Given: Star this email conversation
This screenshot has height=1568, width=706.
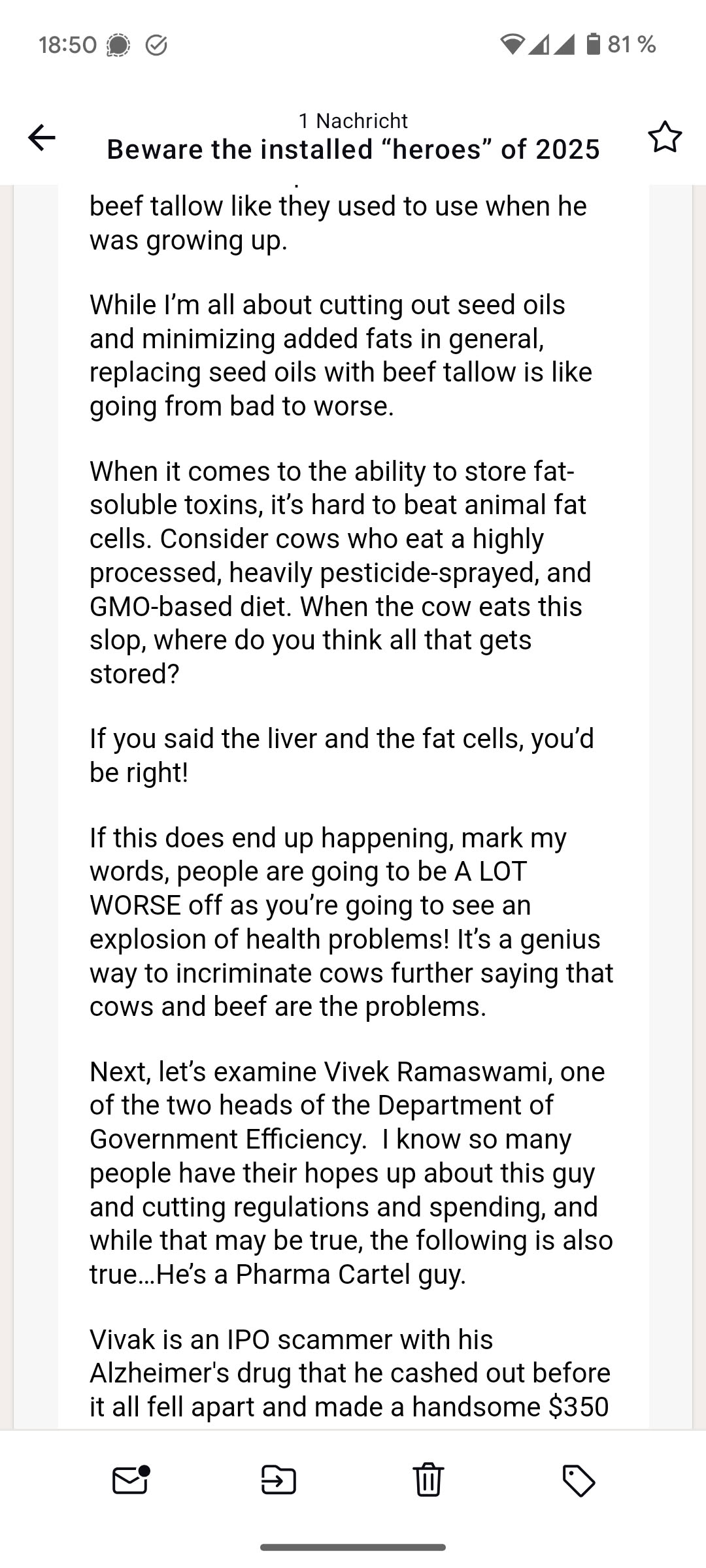Looking at the screenshot, I should pyautogui.click(x=665, y=137).
